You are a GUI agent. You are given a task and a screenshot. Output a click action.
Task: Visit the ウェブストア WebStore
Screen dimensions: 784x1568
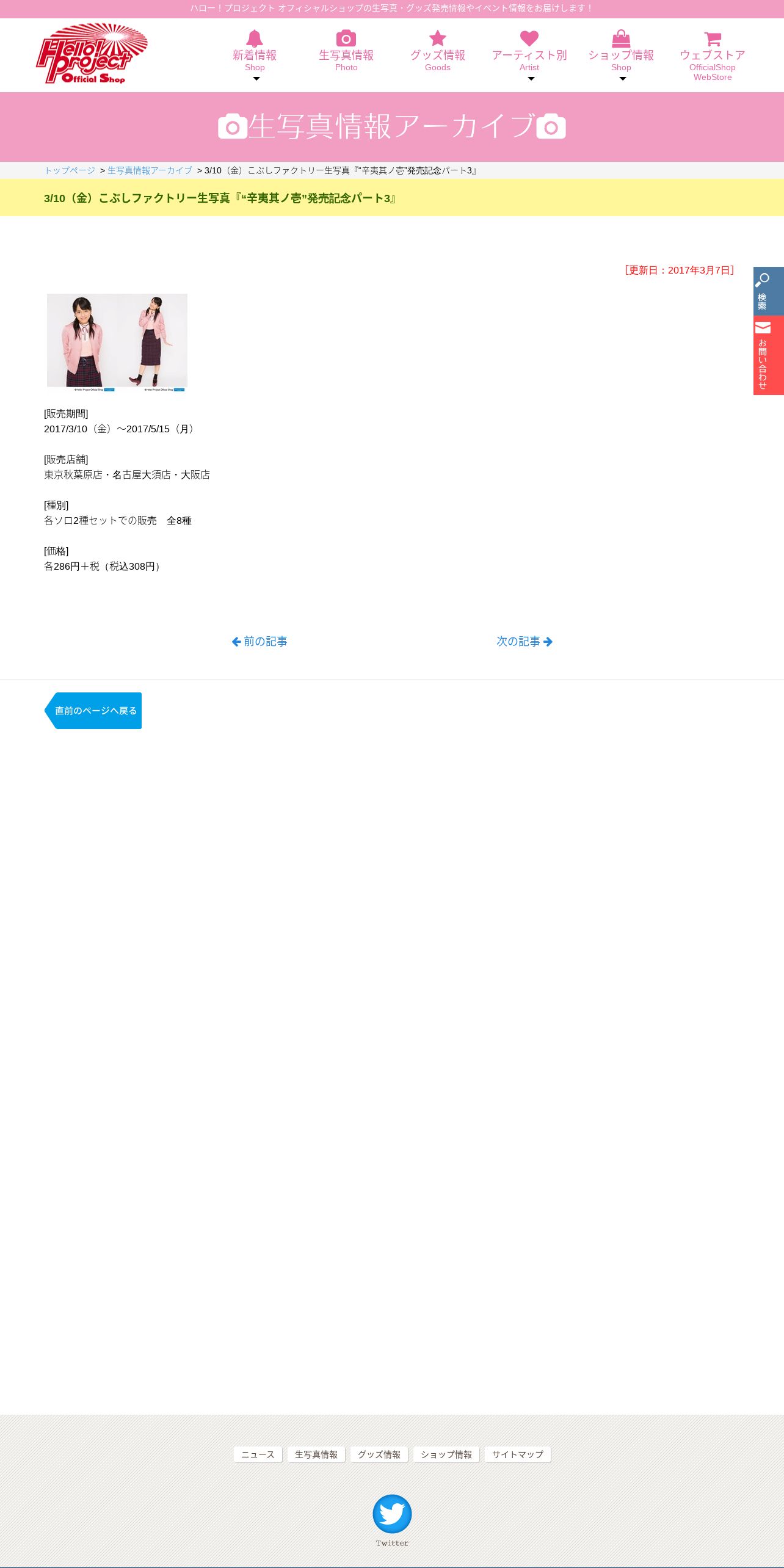coord(713,56)
